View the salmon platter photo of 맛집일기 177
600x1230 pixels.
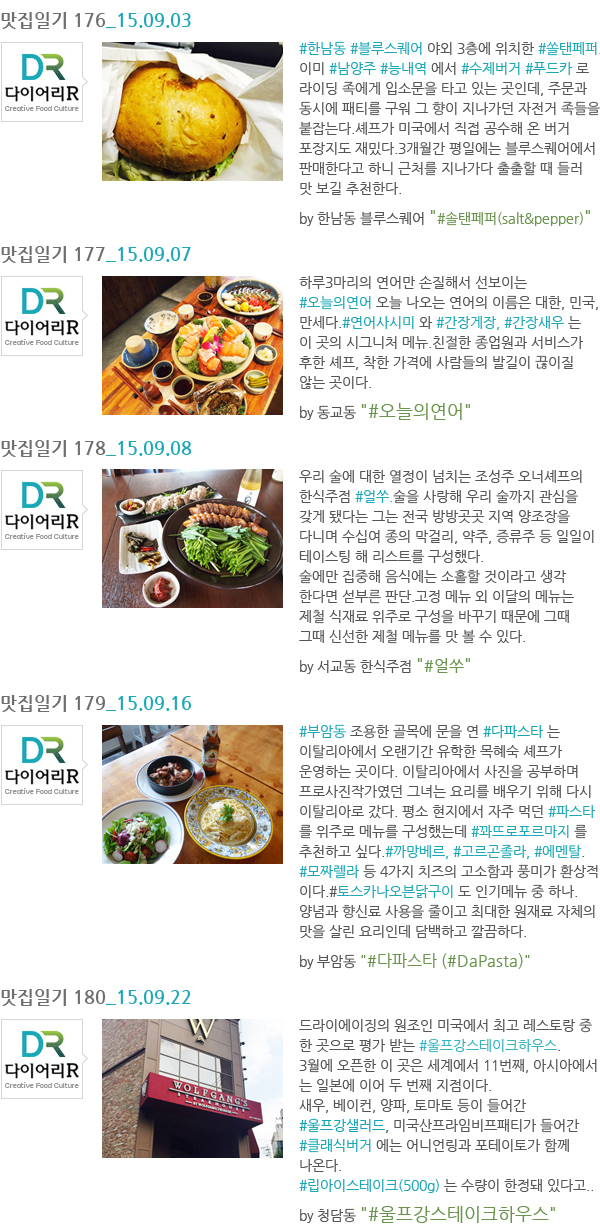pyautogui.click(x=192, y=345)
